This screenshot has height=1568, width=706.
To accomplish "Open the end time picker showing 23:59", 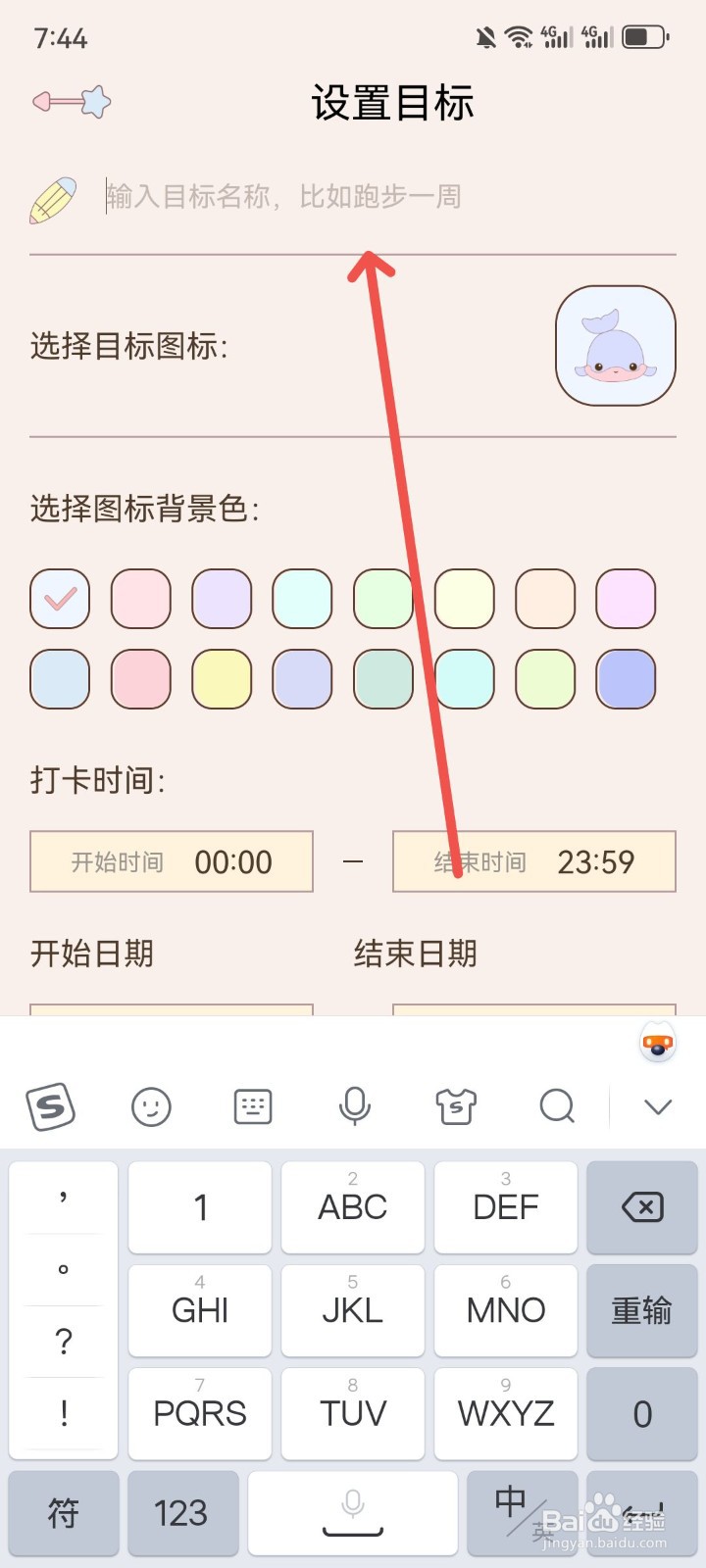I will (533, 861).
